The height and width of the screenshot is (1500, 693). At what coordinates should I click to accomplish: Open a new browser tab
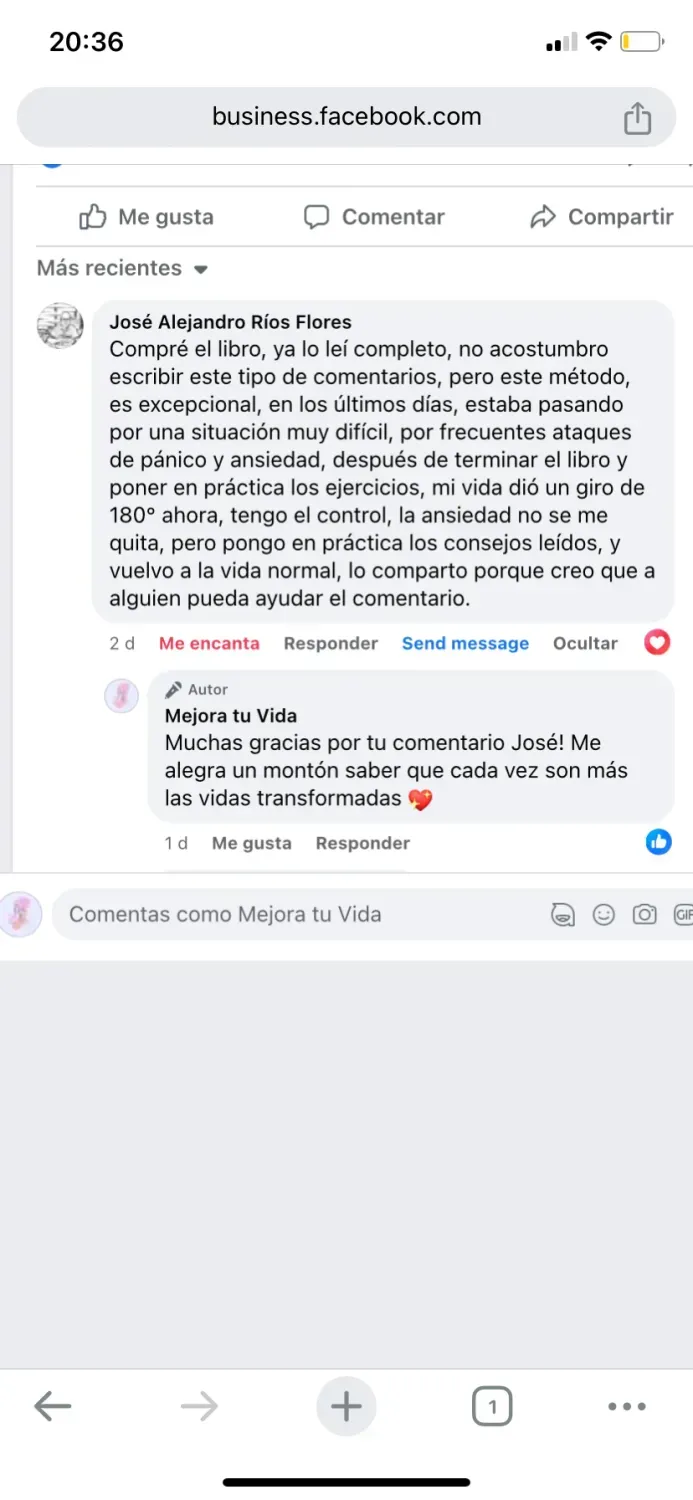(346, 1407)
